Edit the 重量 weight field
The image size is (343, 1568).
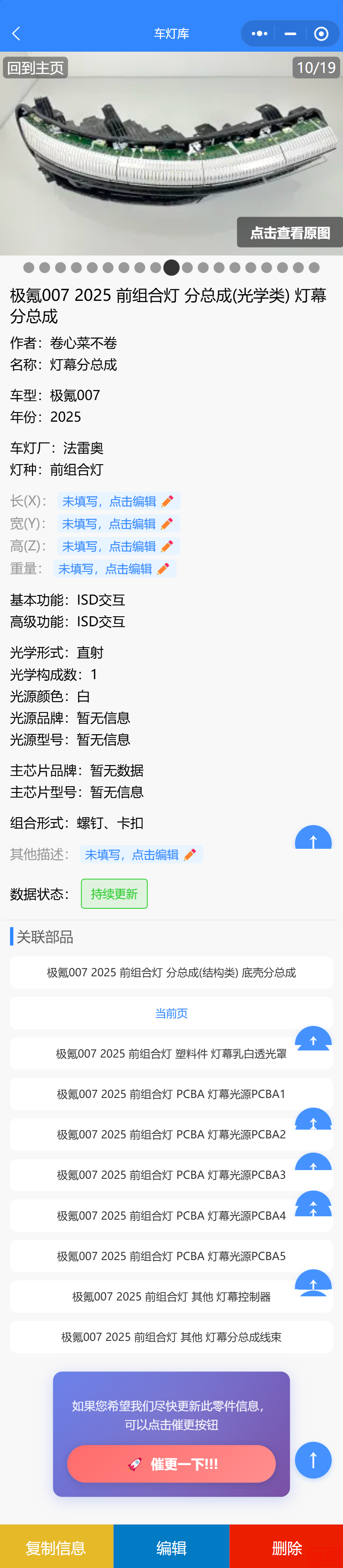coord(114,568)
